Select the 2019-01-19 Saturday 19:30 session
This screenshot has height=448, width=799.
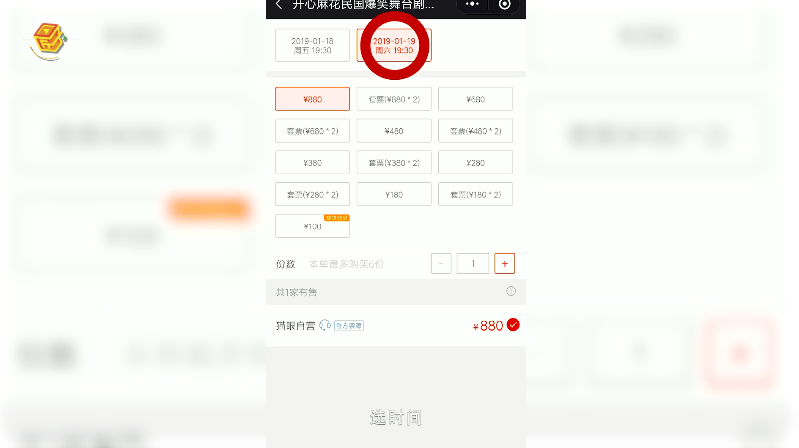(x=394, y=45)
